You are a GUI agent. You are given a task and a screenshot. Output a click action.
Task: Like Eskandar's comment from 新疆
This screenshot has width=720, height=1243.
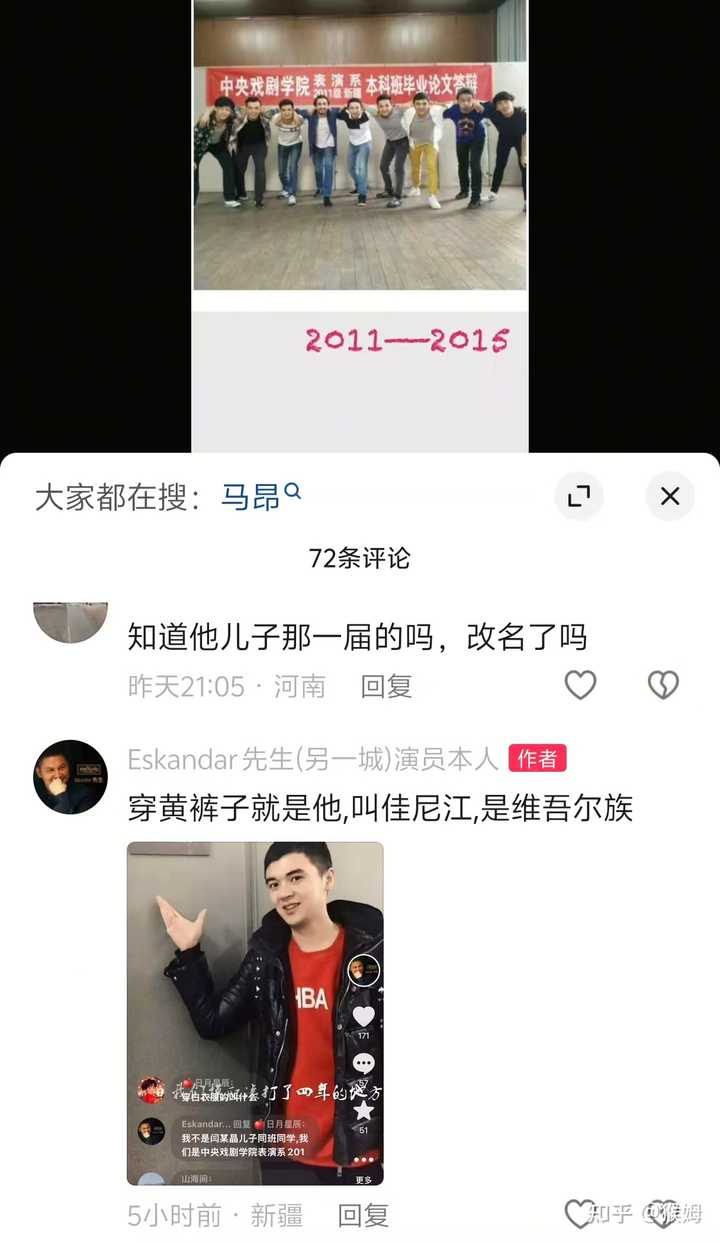[x=580, y=1214]
